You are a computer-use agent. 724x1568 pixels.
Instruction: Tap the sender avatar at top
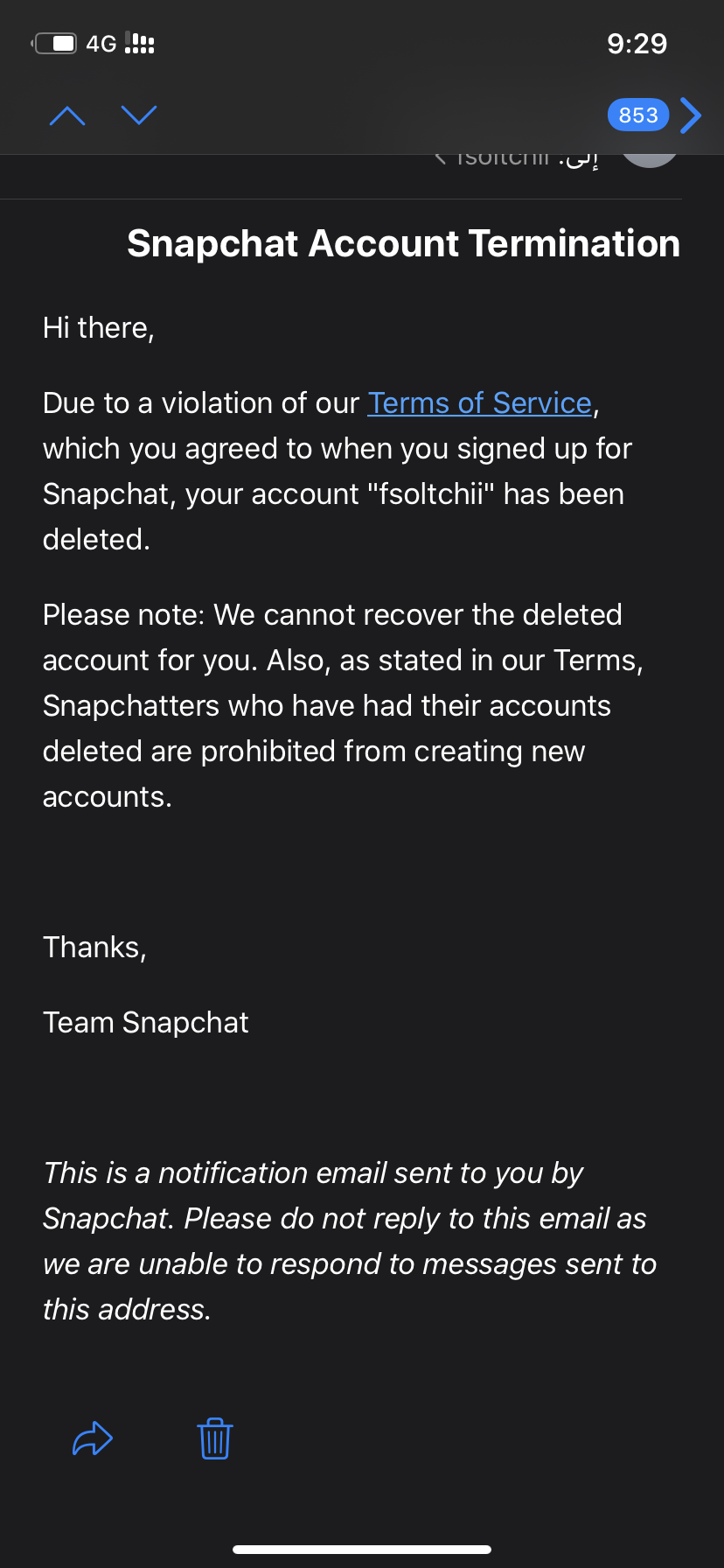[x=650, y=157]
